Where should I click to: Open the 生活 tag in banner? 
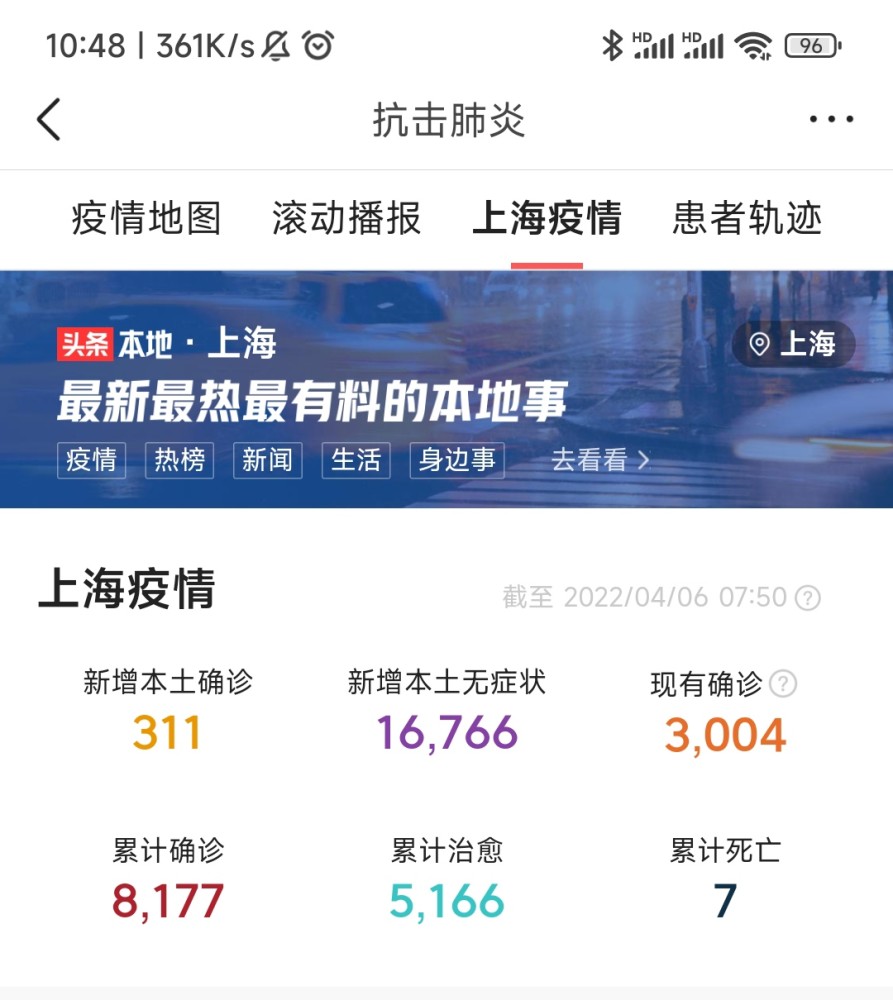355,460
